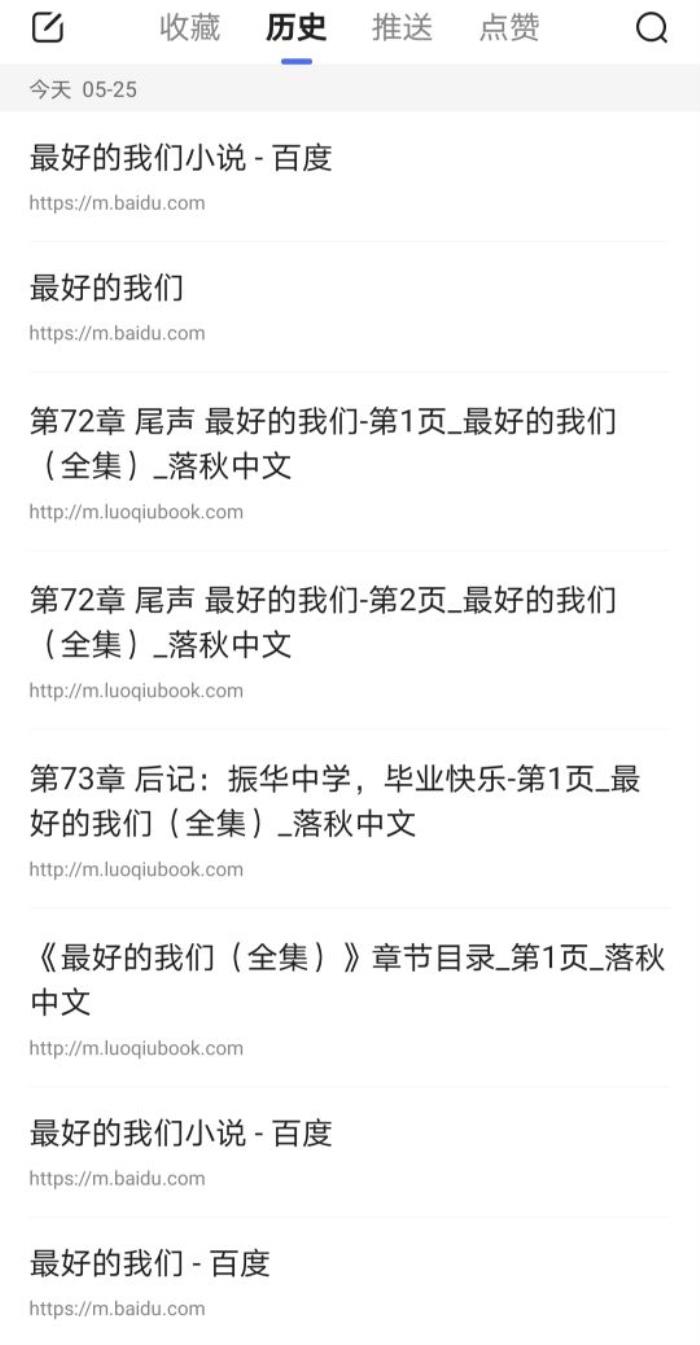Viewport: 700px width, 1345px height.
Task: Select the 历史 tab
Action: (296, 28)
